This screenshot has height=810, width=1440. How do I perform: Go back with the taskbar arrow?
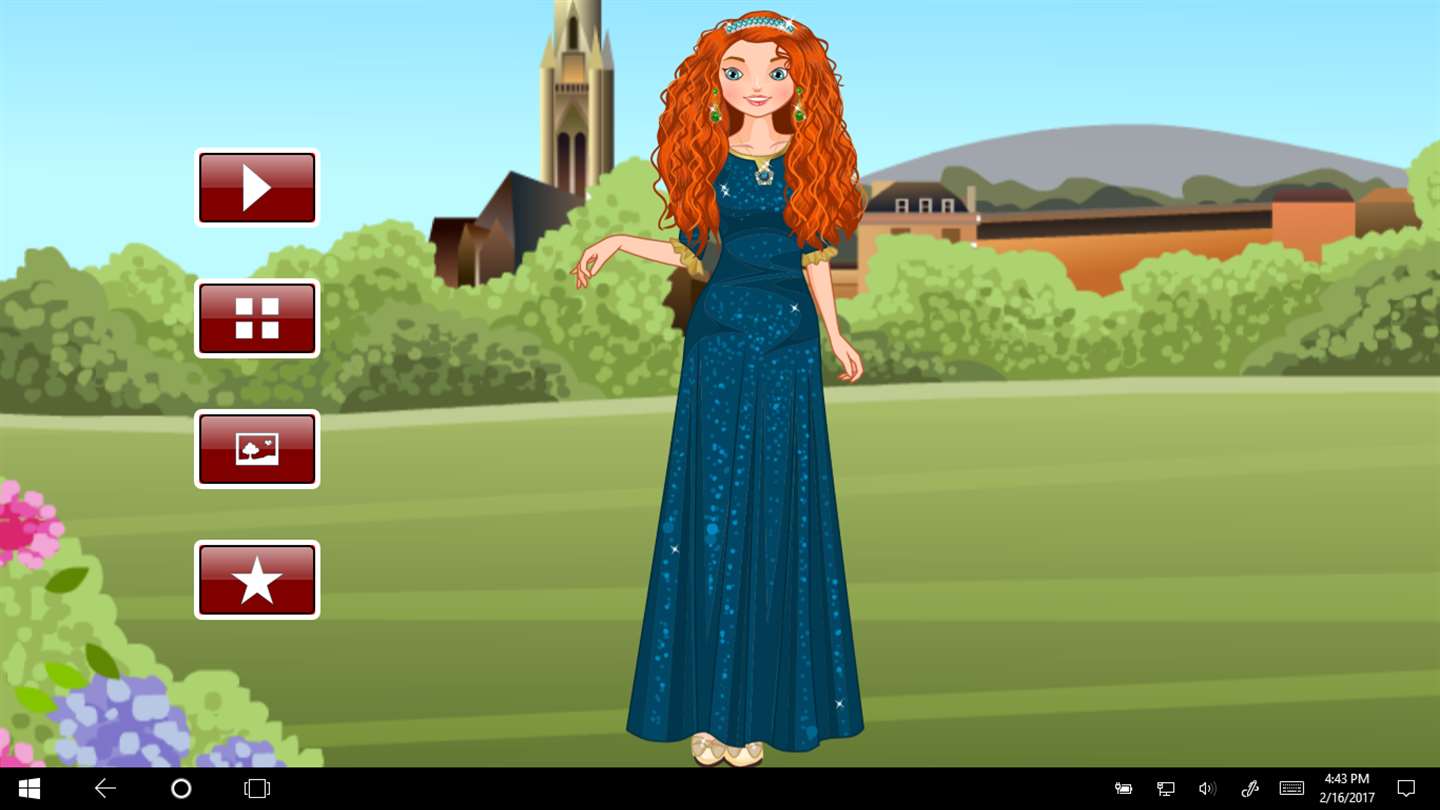(105, 789)
